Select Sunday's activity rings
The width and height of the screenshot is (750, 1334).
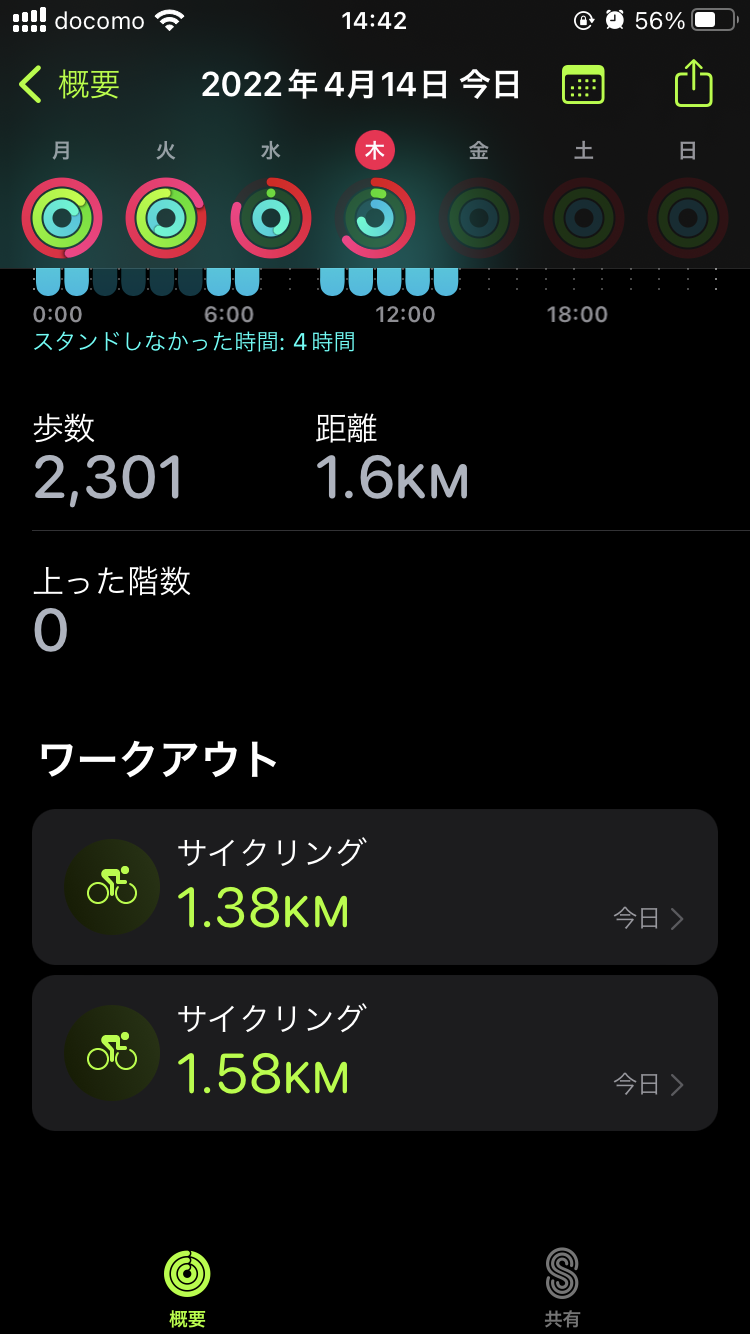(x=688, y=217)
